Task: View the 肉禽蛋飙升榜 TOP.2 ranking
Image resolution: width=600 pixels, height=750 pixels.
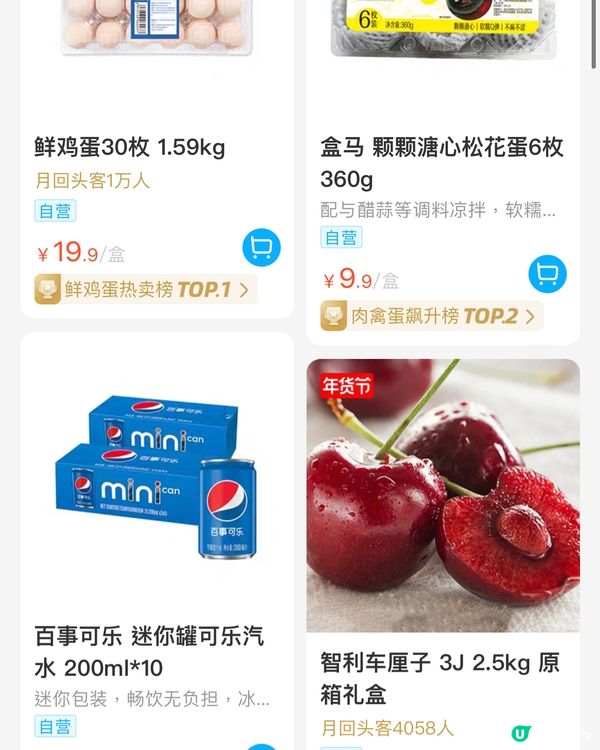Action: (x=432, y=316)
